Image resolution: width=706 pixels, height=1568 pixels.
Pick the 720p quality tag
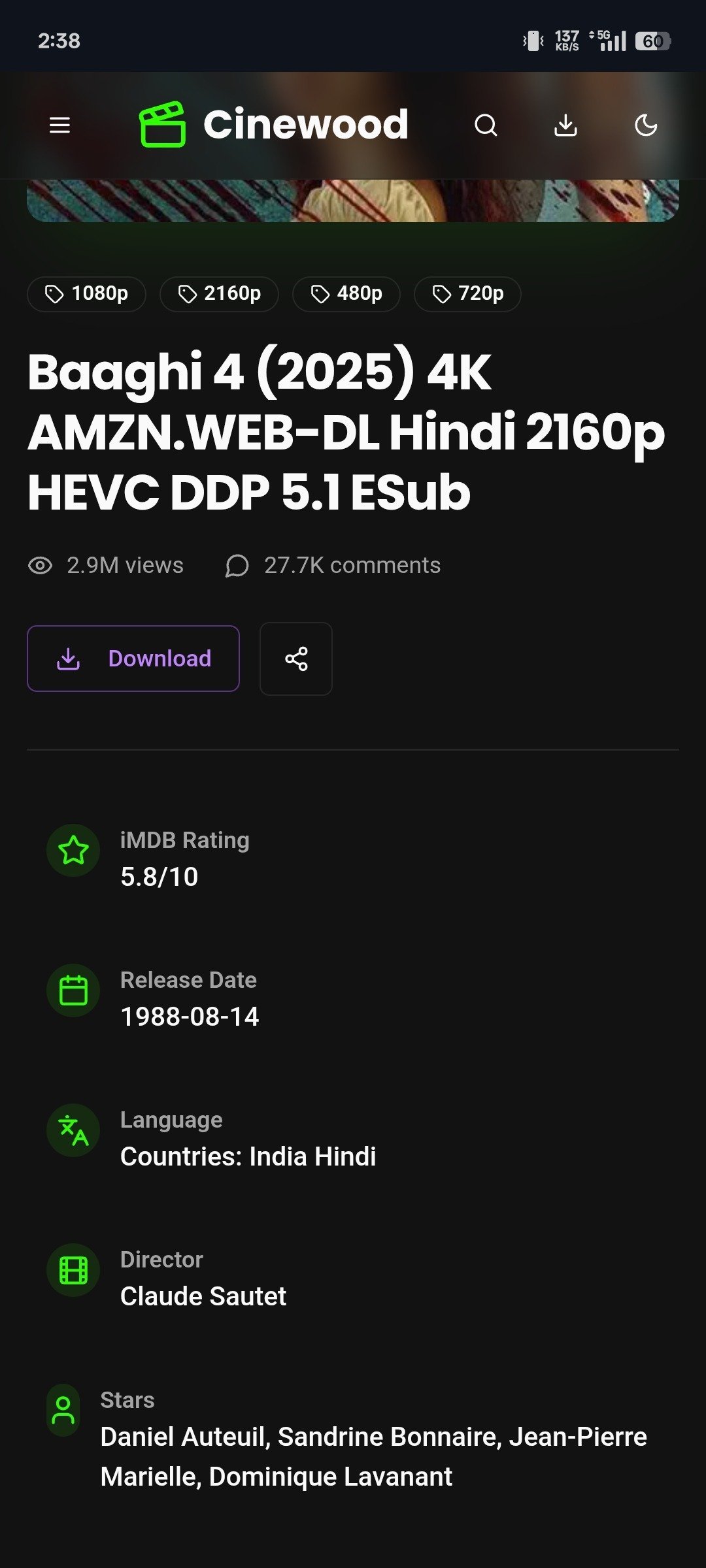[x=467, y=294]
